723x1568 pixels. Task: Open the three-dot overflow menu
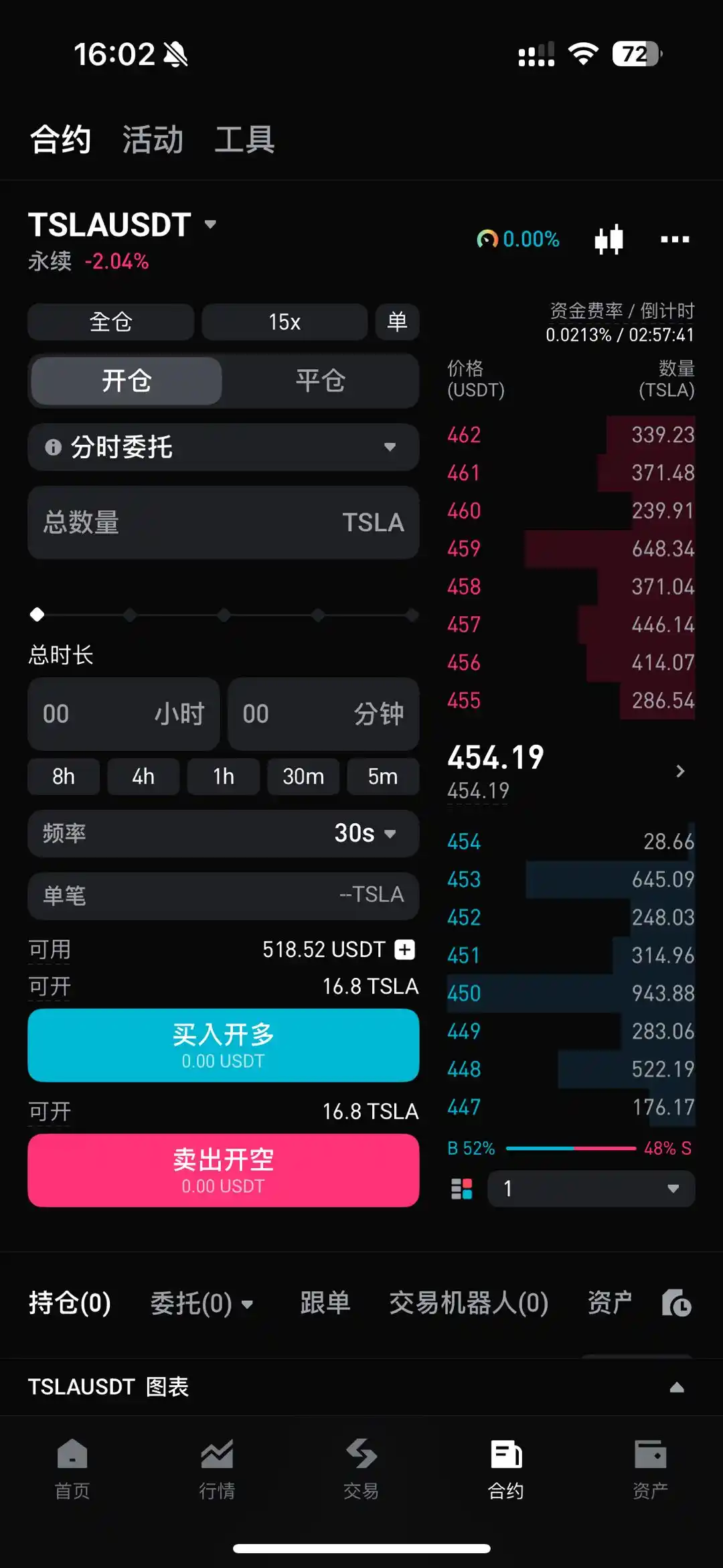point(674,239)
